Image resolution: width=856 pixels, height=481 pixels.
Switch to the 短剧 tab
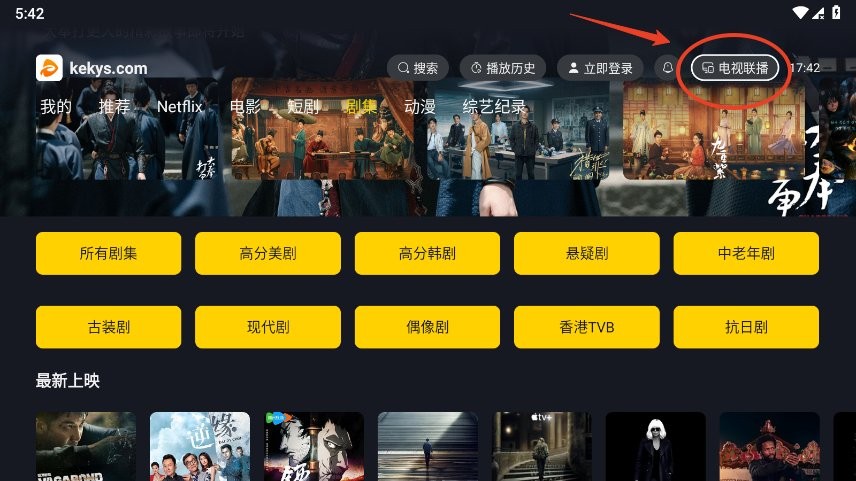pyautogui.click(x=303, y=106)
